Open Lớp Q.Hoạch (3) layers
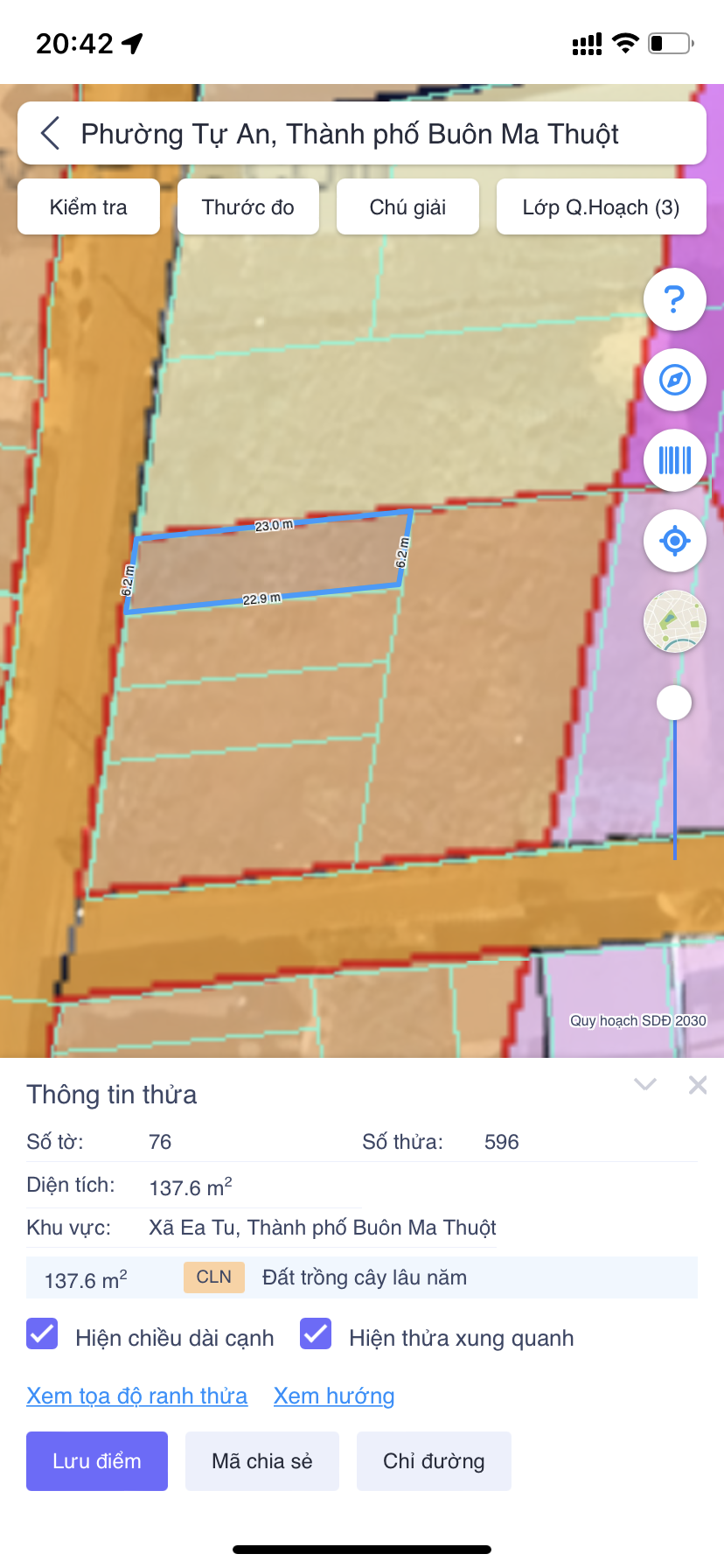This screenshot has width=724, height=1568. [x=601, y=207]
